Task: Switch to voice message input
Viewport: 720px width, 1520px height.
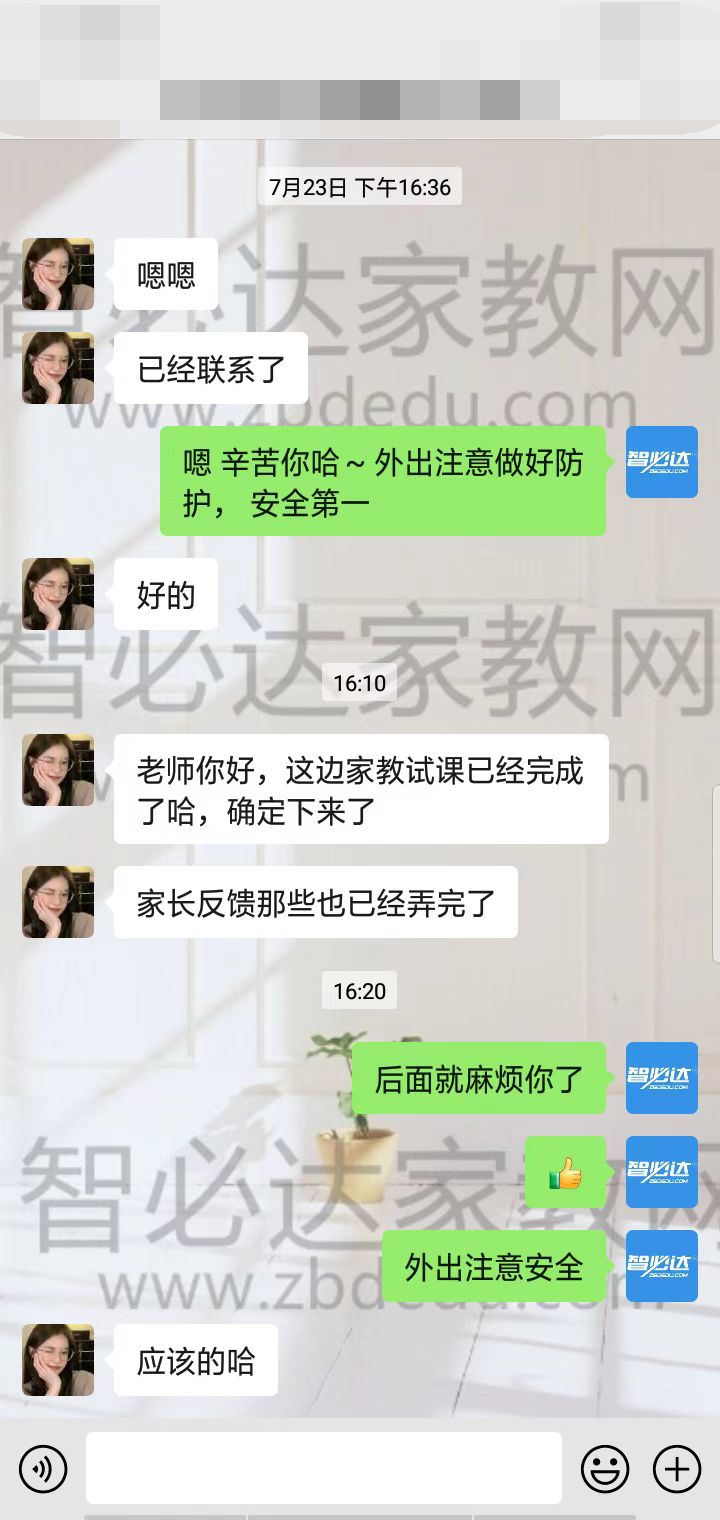Action: tap(43, 1469)
